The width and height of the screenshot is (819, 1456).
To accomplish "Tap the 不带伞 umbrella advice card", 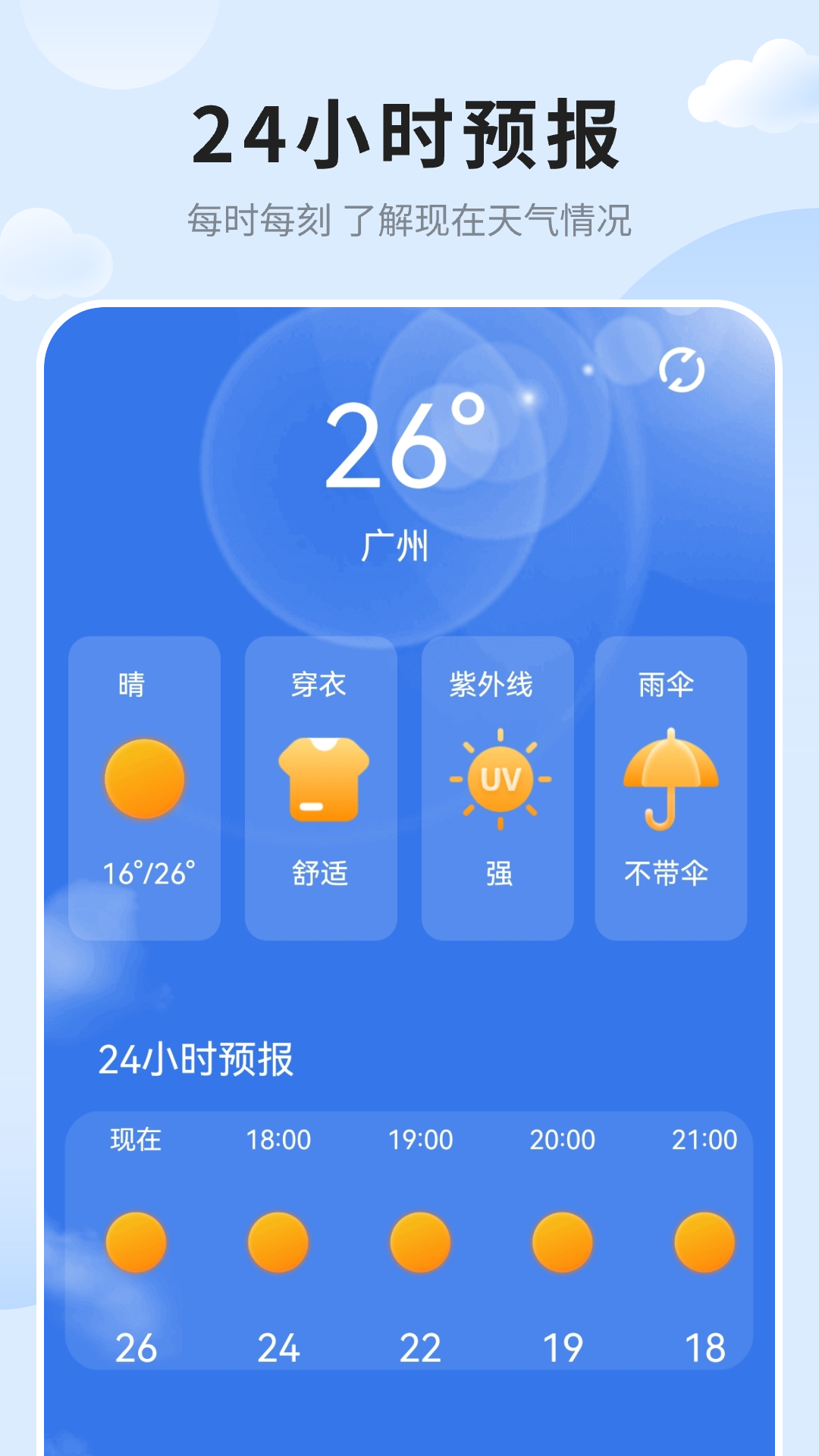I will [672, 874].
